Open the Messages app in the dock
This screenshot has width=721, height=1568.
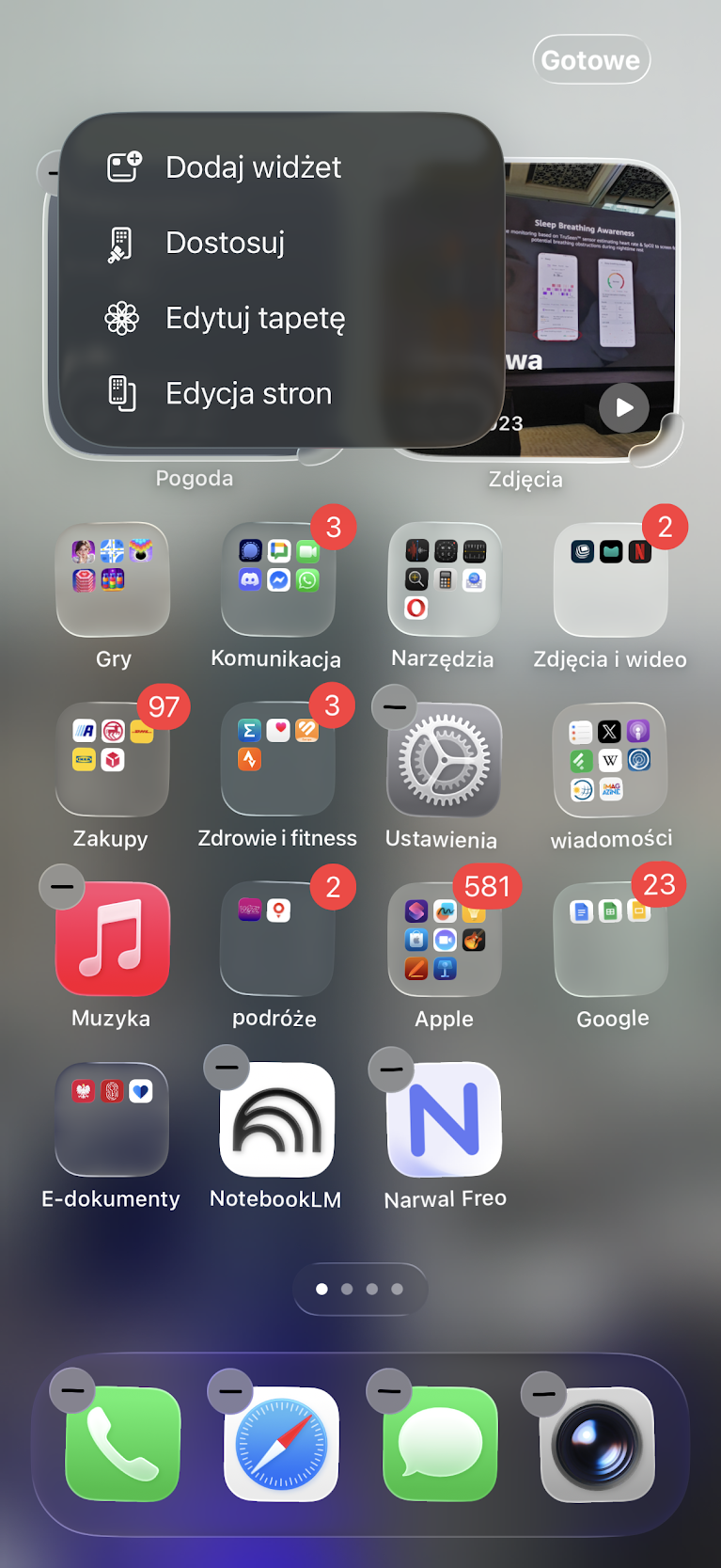(x=440, y=1444)
